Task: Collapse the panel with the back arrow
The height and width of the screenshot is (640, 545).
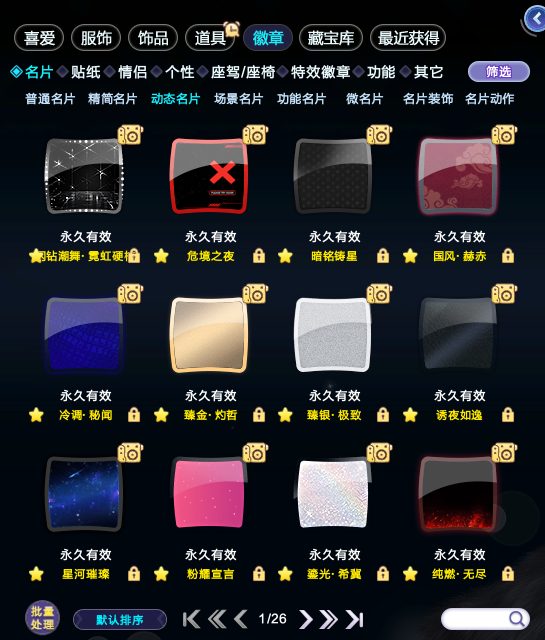Action: click(535, 18)
